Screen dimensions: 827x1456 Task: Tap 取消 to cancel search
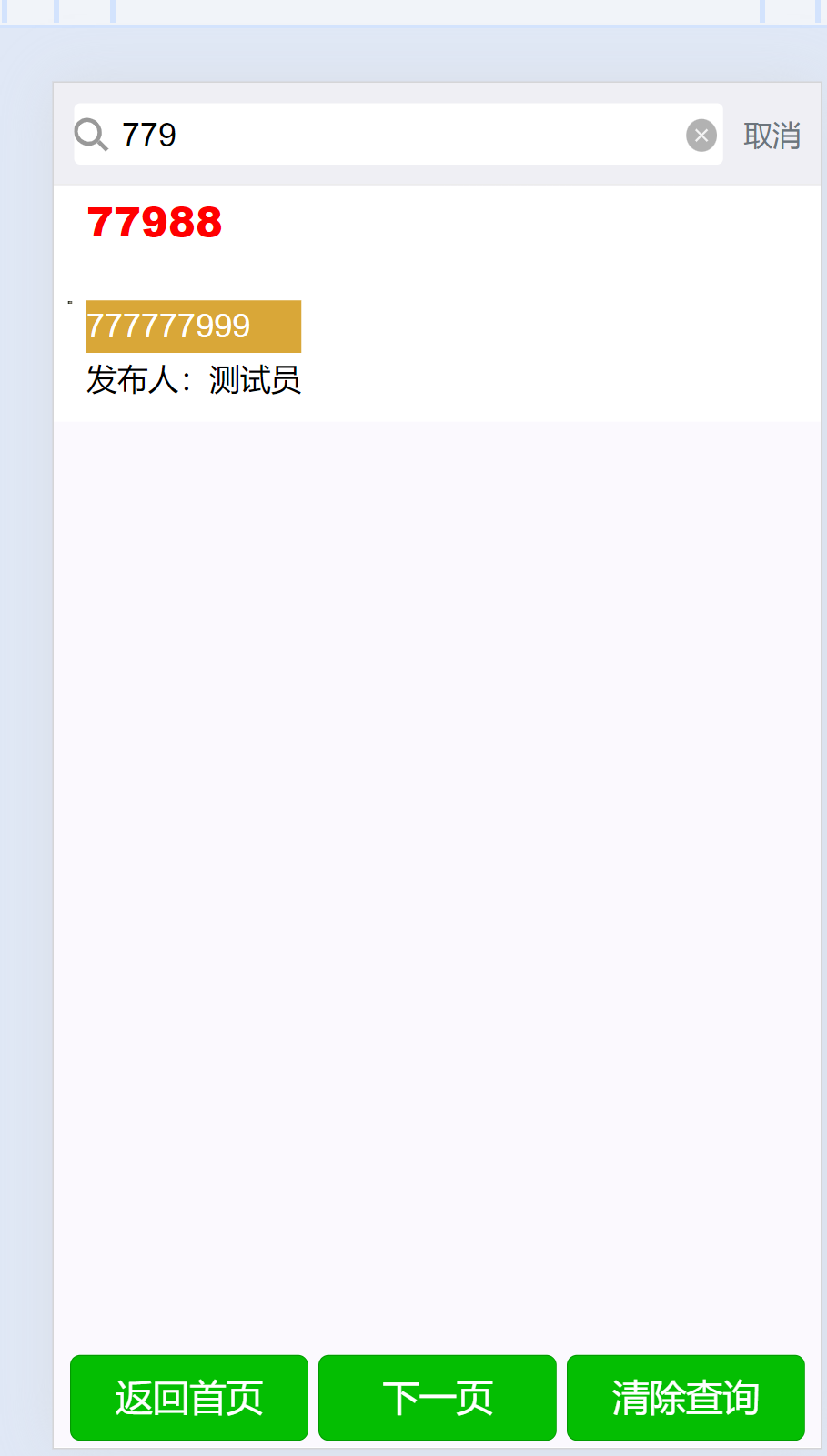(x=772, y=136)
